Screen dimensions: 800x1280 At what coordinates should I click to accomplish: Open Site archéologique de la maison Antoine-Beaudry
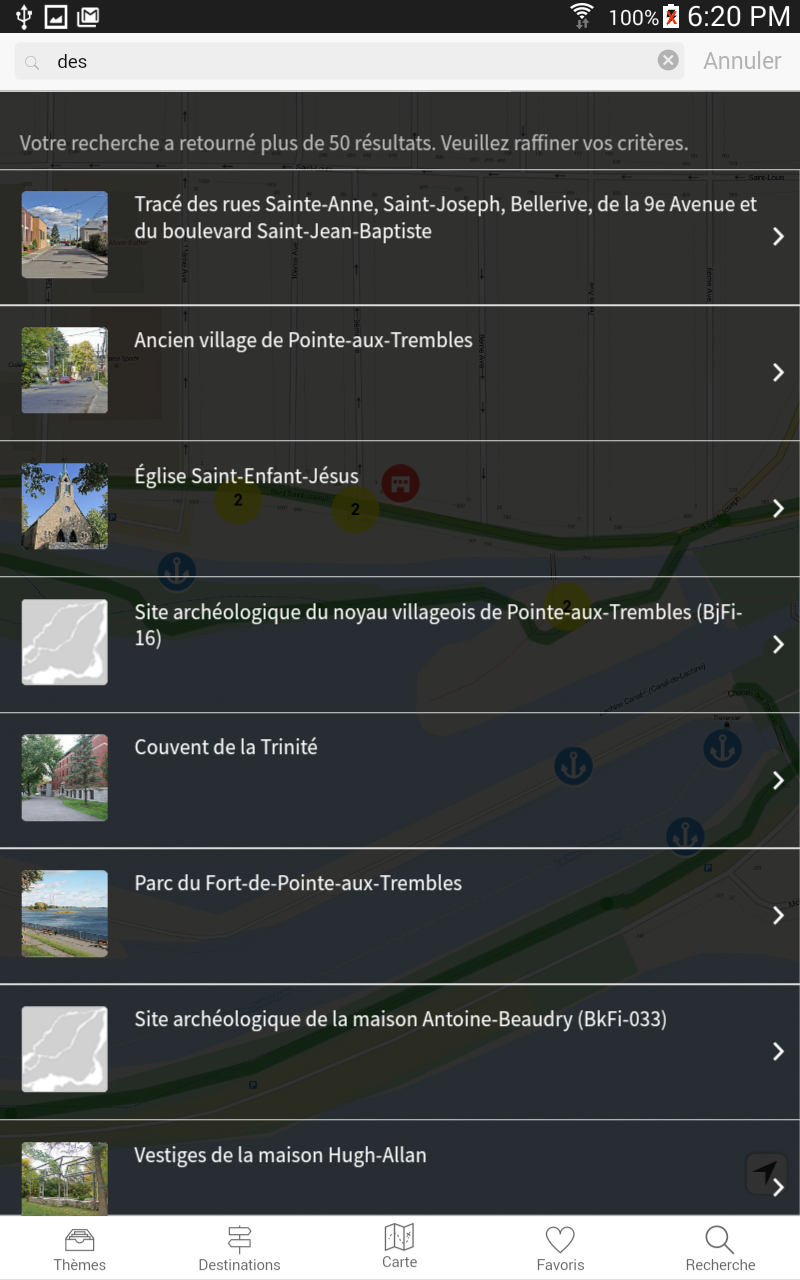click(400, 1053)
